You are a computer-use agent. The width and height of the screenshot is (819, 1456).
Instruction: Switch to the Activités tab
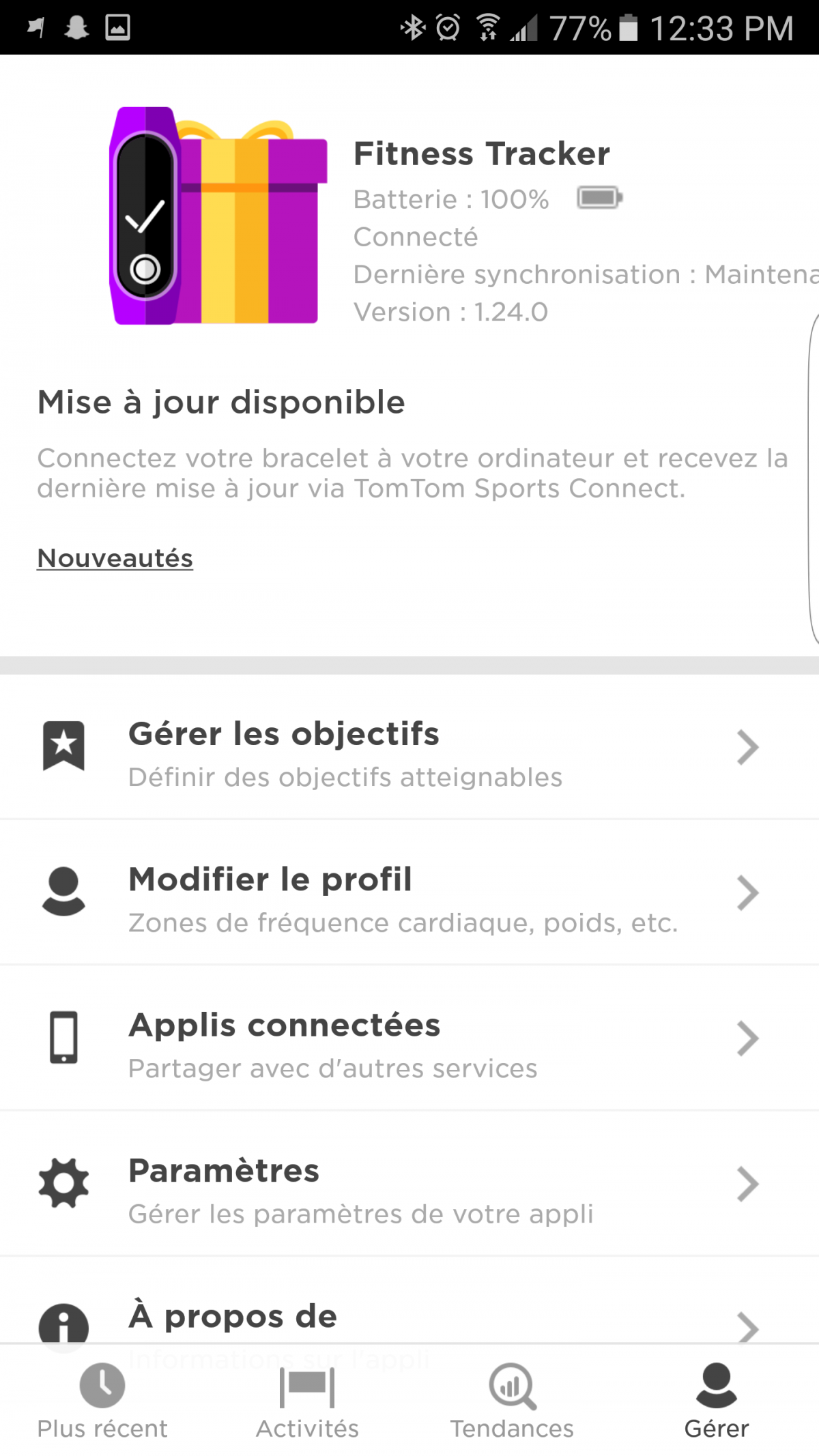307,1401
